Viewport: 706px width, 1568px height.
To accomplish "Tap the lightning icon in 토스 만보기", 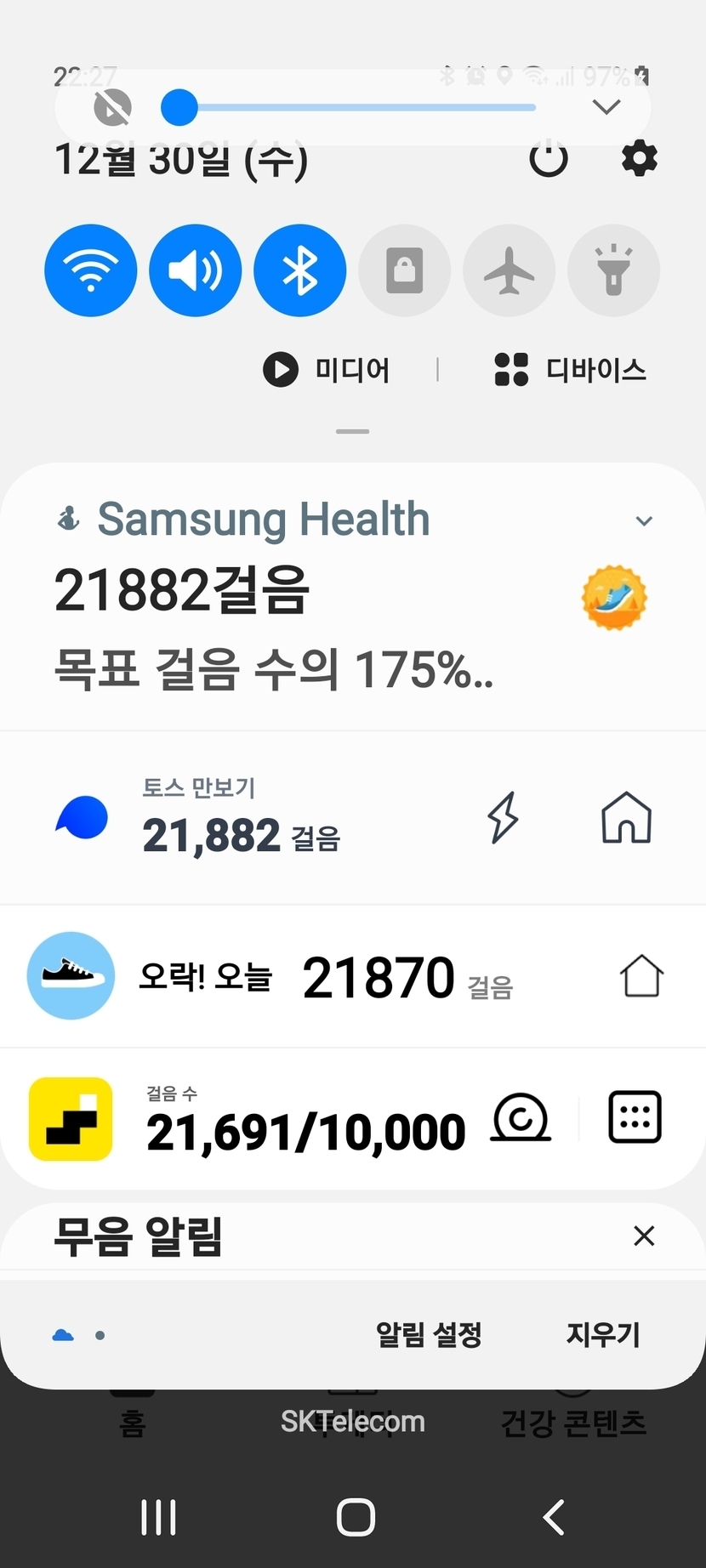I will pos(503,818).
